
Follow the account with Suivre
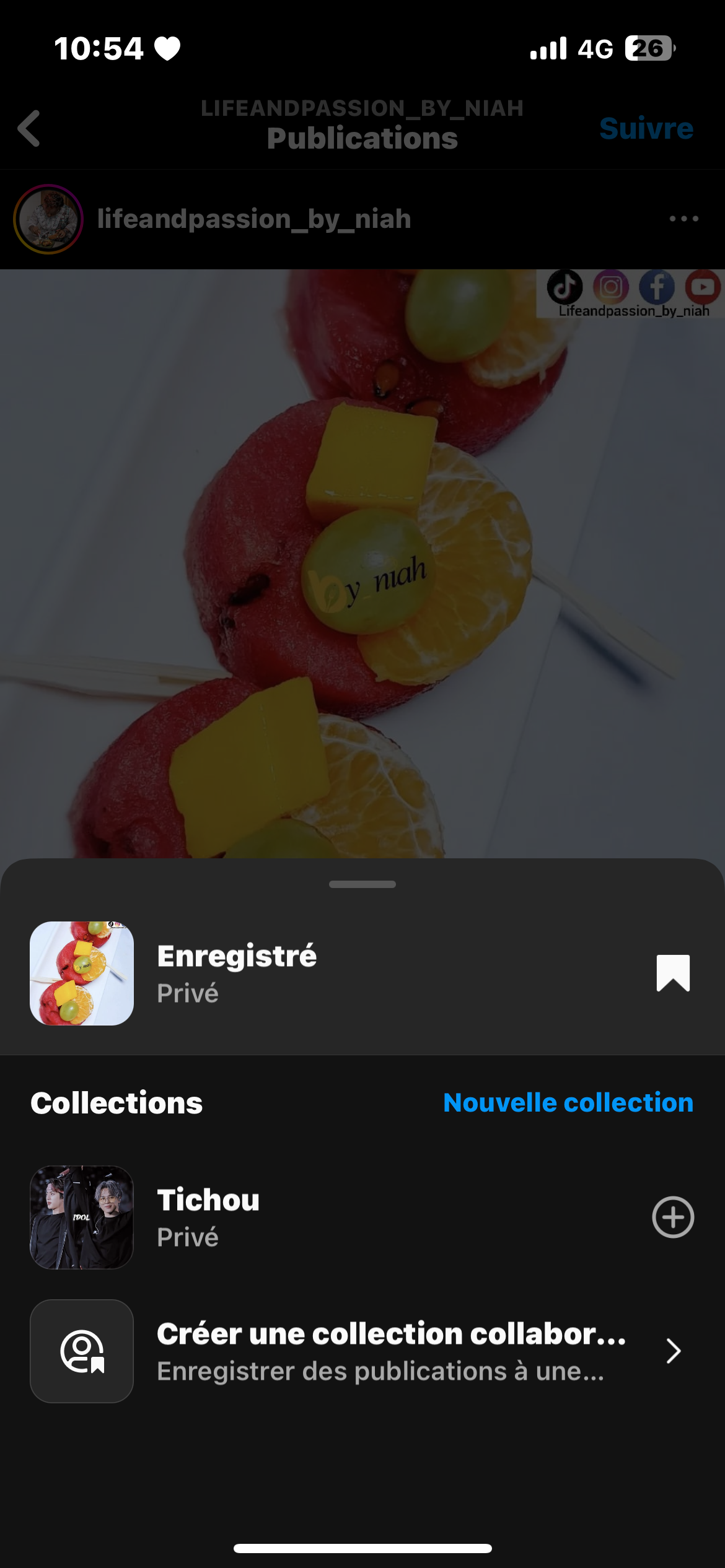[646, 128]
